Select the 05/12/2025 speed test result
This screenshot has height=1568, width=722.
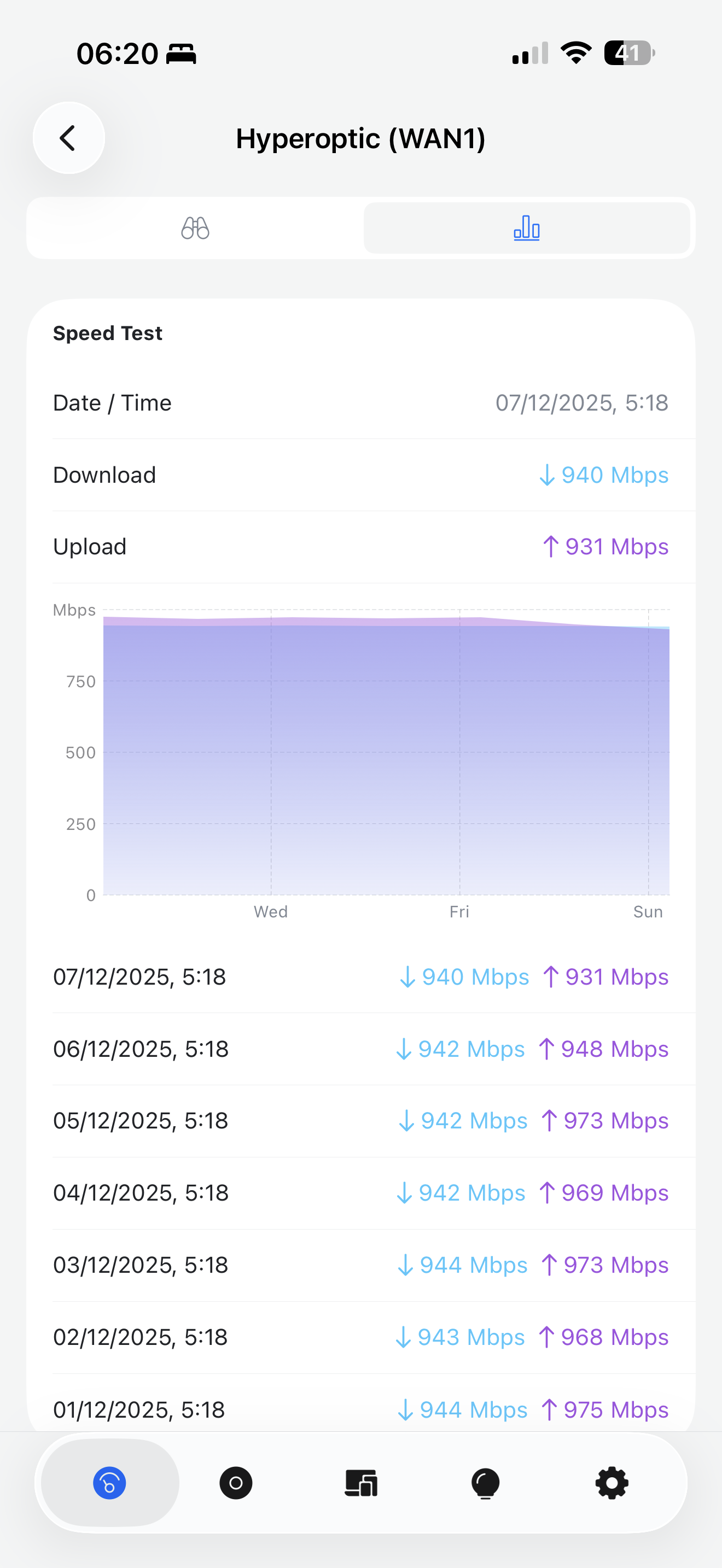360,1121
